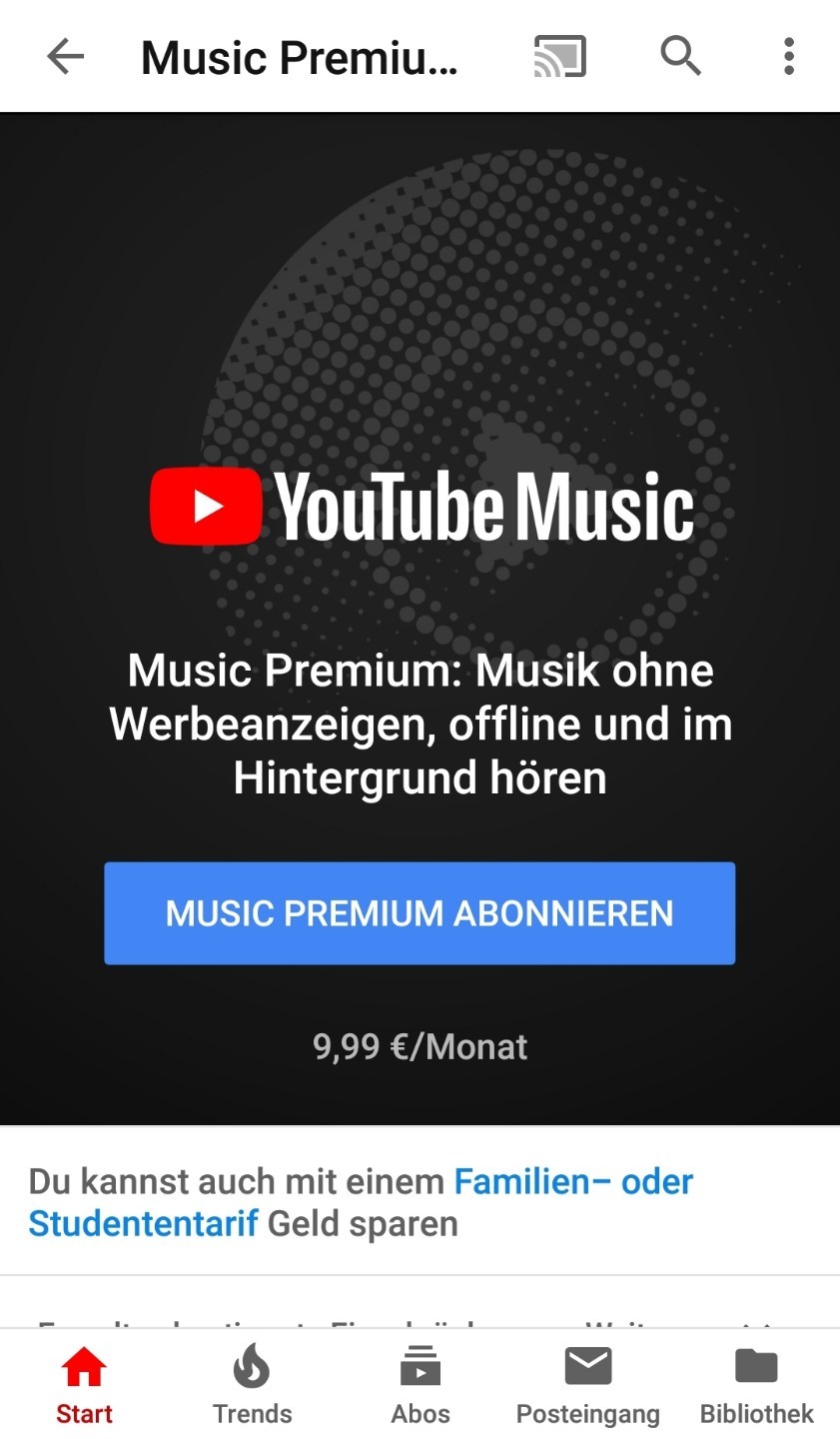Viewport: 840px width, 1439px height.
Task: Open the Posteingang tab
Action: coord(588,1386)
